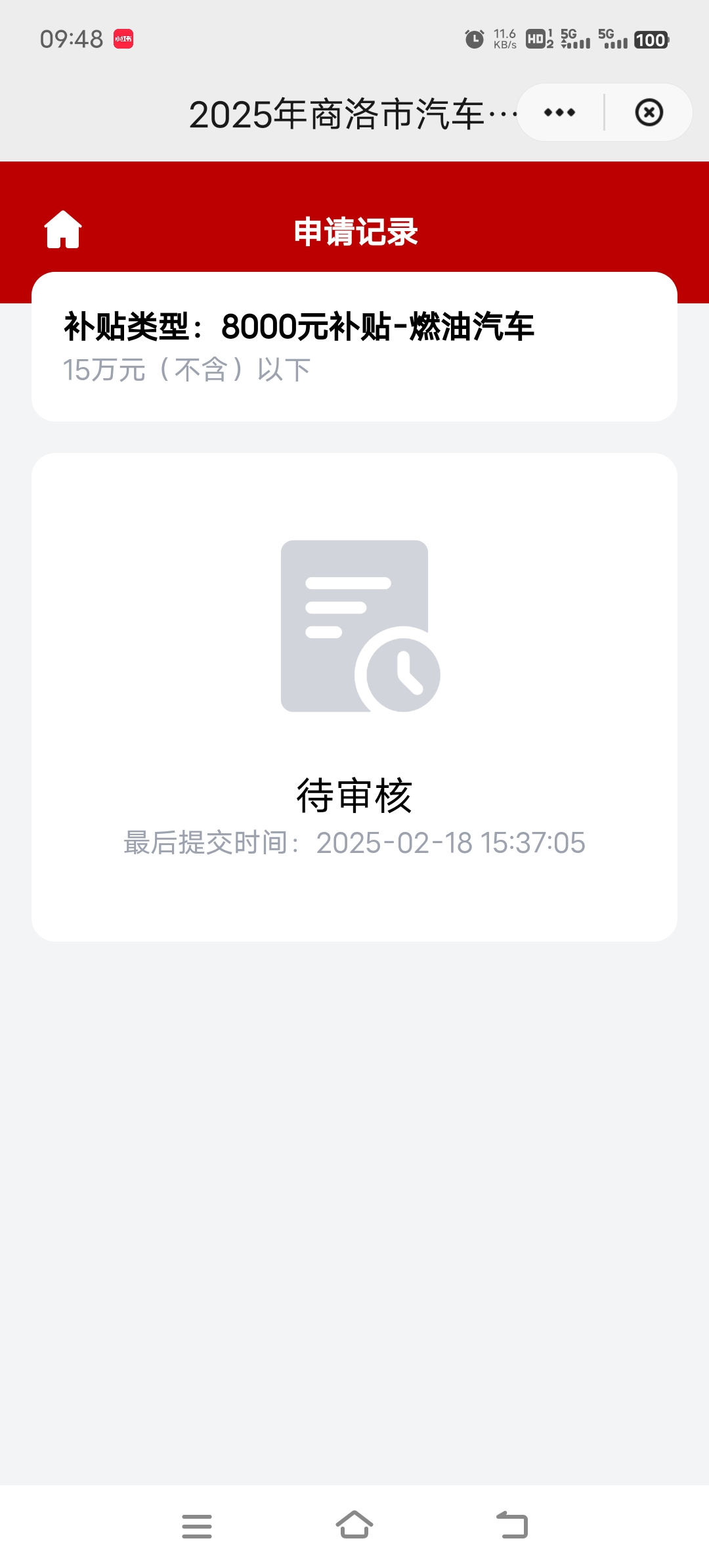709x1568 pixels.
Task: Tap the system back button
Action: pos(512,1525)
